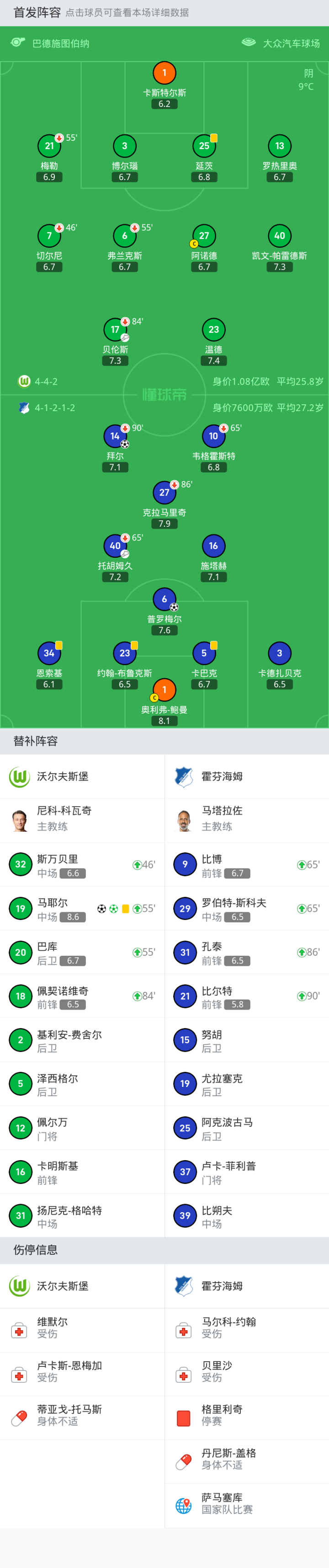Open 温德 number 23 details
Screen dimensions: 329x1568
213,330
